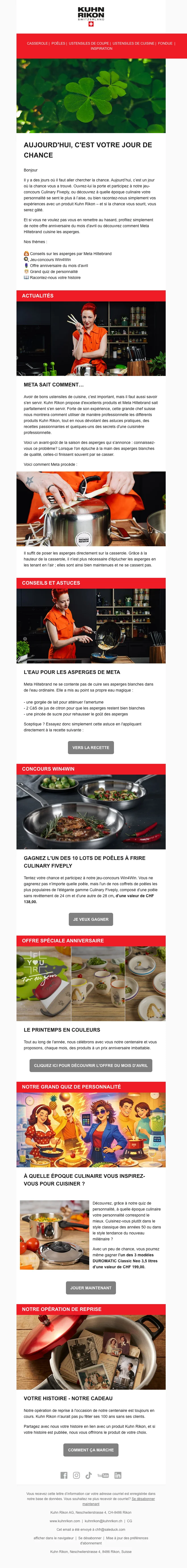This screenshot has height=1568, width=187.
Task: Tap the VERS LA RECETTE button
Action: 91,748
